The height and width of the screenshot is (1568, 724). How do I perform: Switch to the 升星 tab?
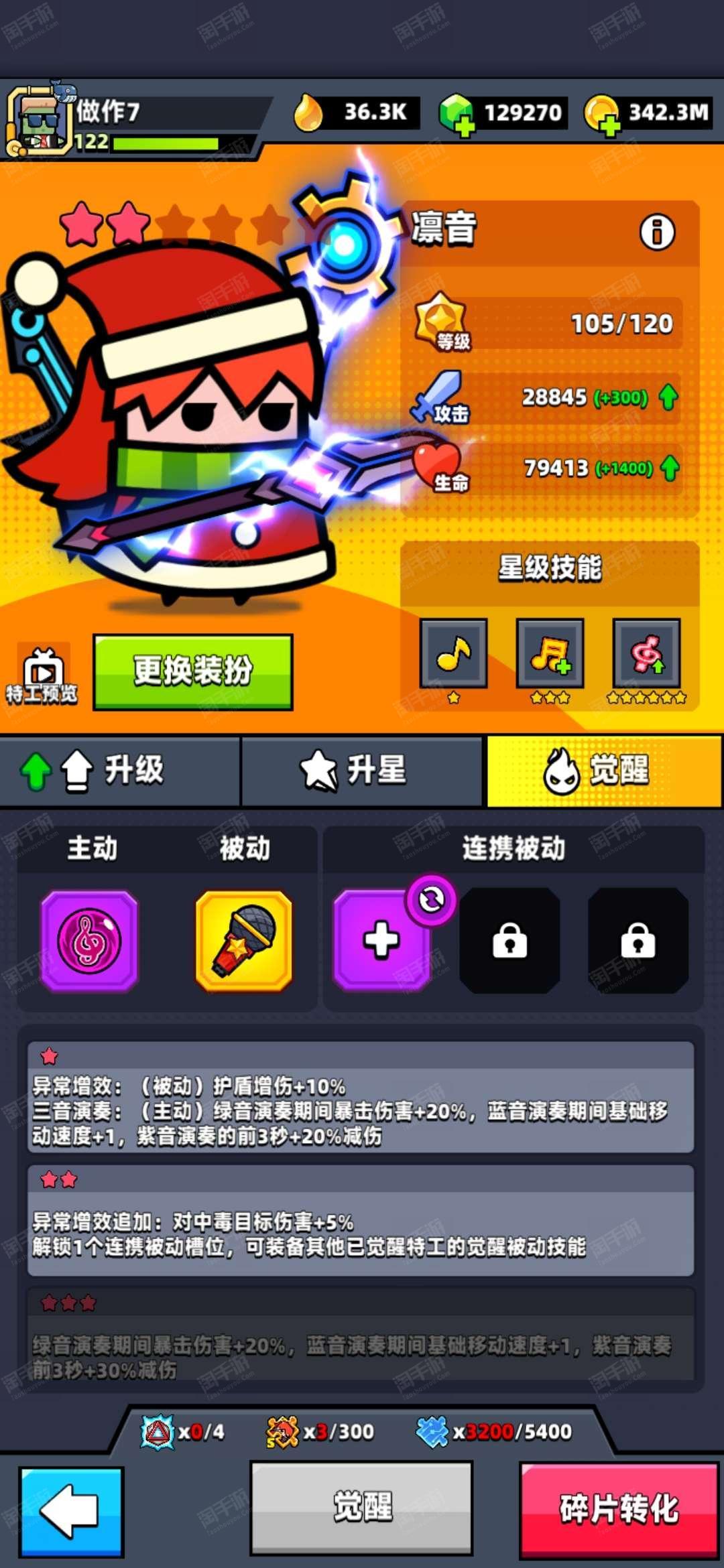(362, 770)
